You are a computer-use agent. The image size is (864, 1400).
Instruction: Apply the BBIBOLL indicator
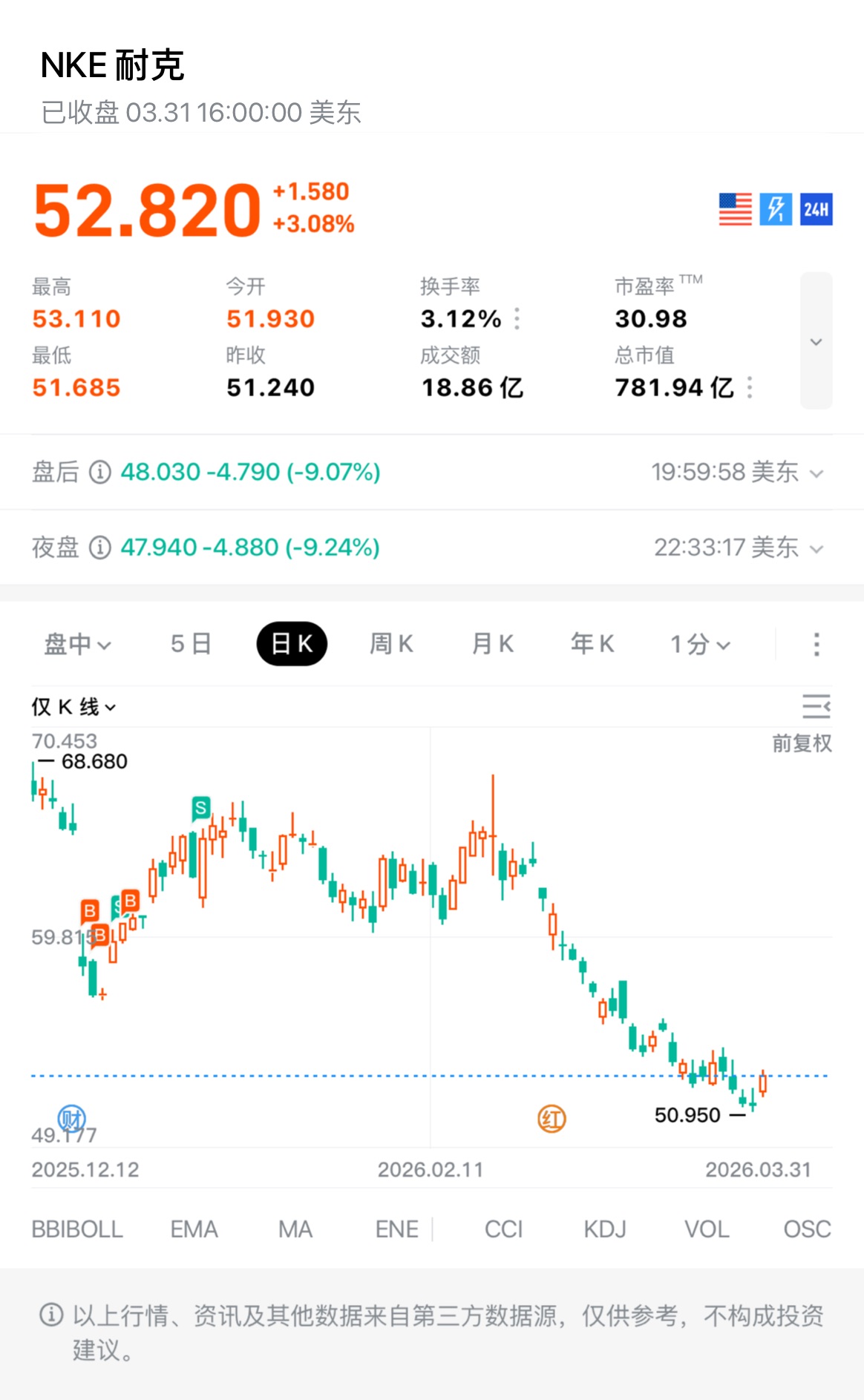click(x=77, y=1229)
